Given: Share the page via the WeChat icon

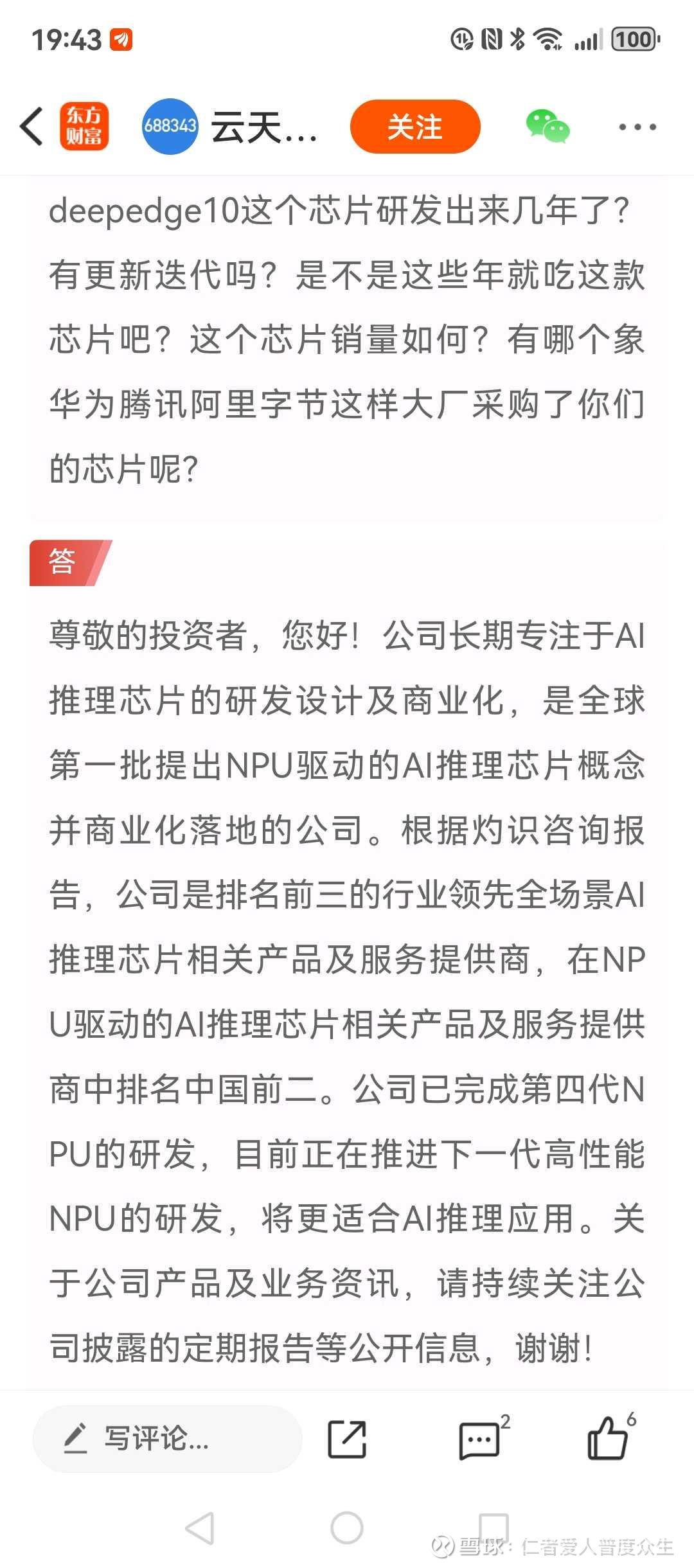Looking at the screenshot, I should tap(547, 127).
